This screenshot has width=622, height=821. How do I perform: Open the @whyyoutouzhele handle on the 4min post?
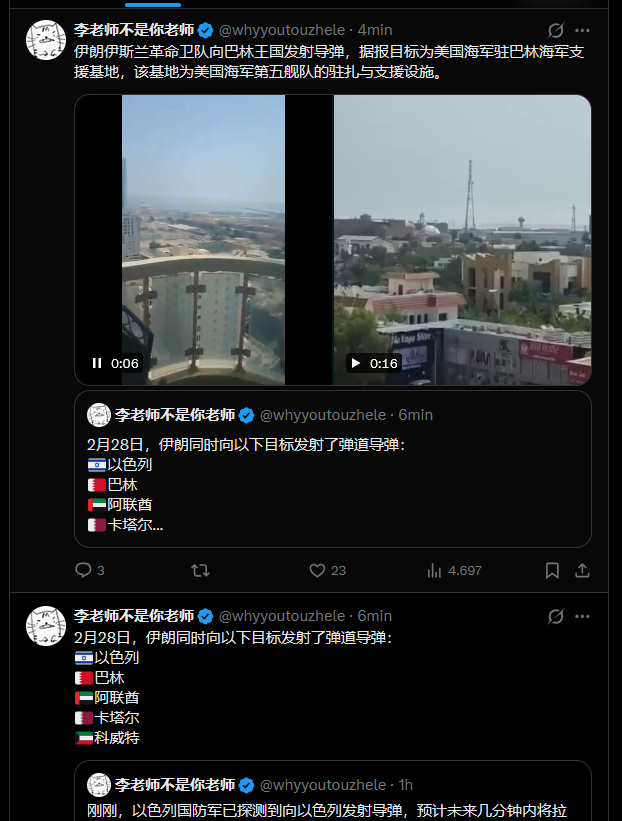(284, 29)
